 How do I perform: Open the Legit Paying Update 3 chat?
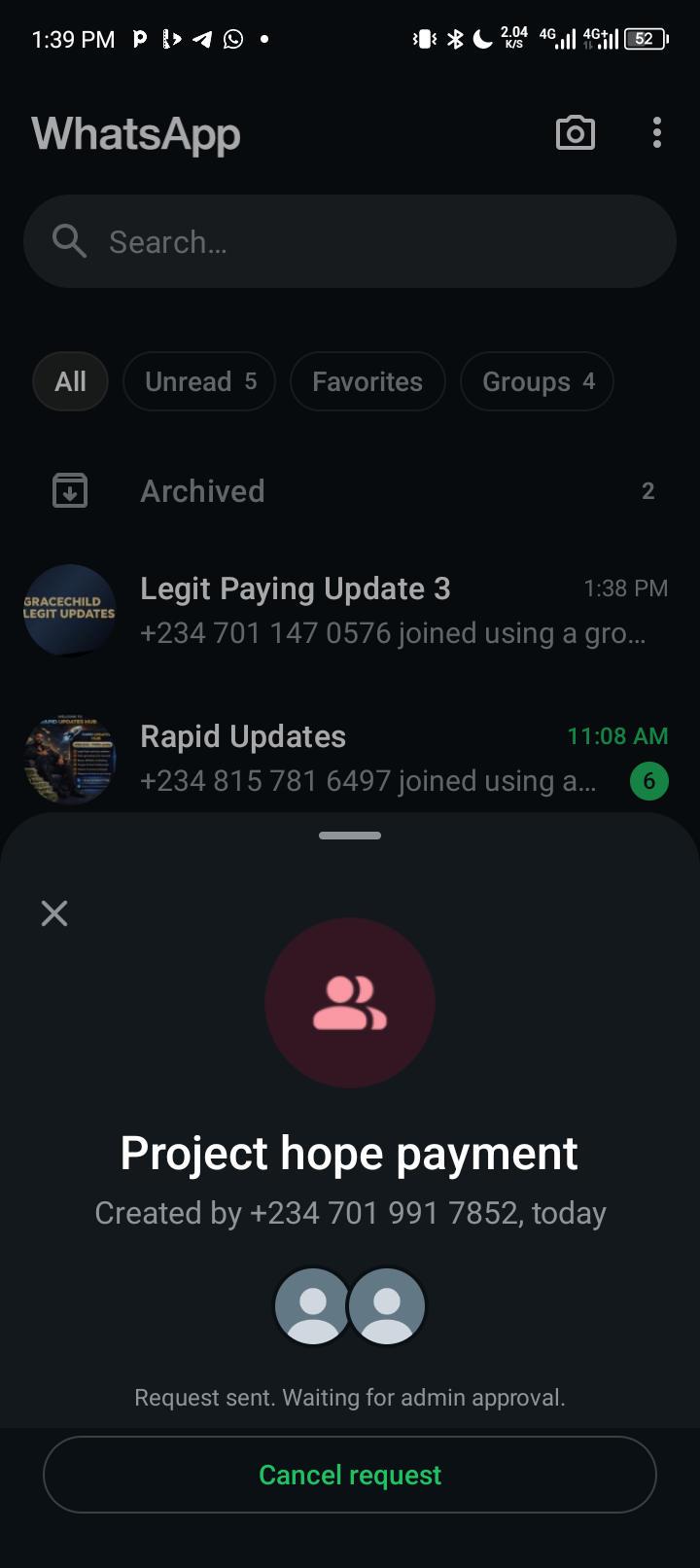(x=350, y=611)
